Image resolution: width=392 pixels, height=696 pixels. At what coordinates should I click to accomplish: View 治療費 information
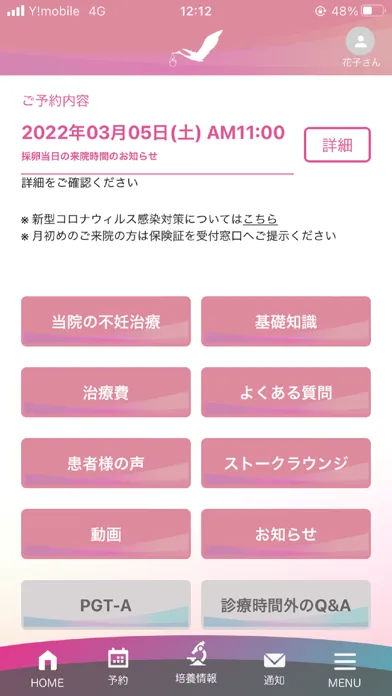[x=106, y=392]
